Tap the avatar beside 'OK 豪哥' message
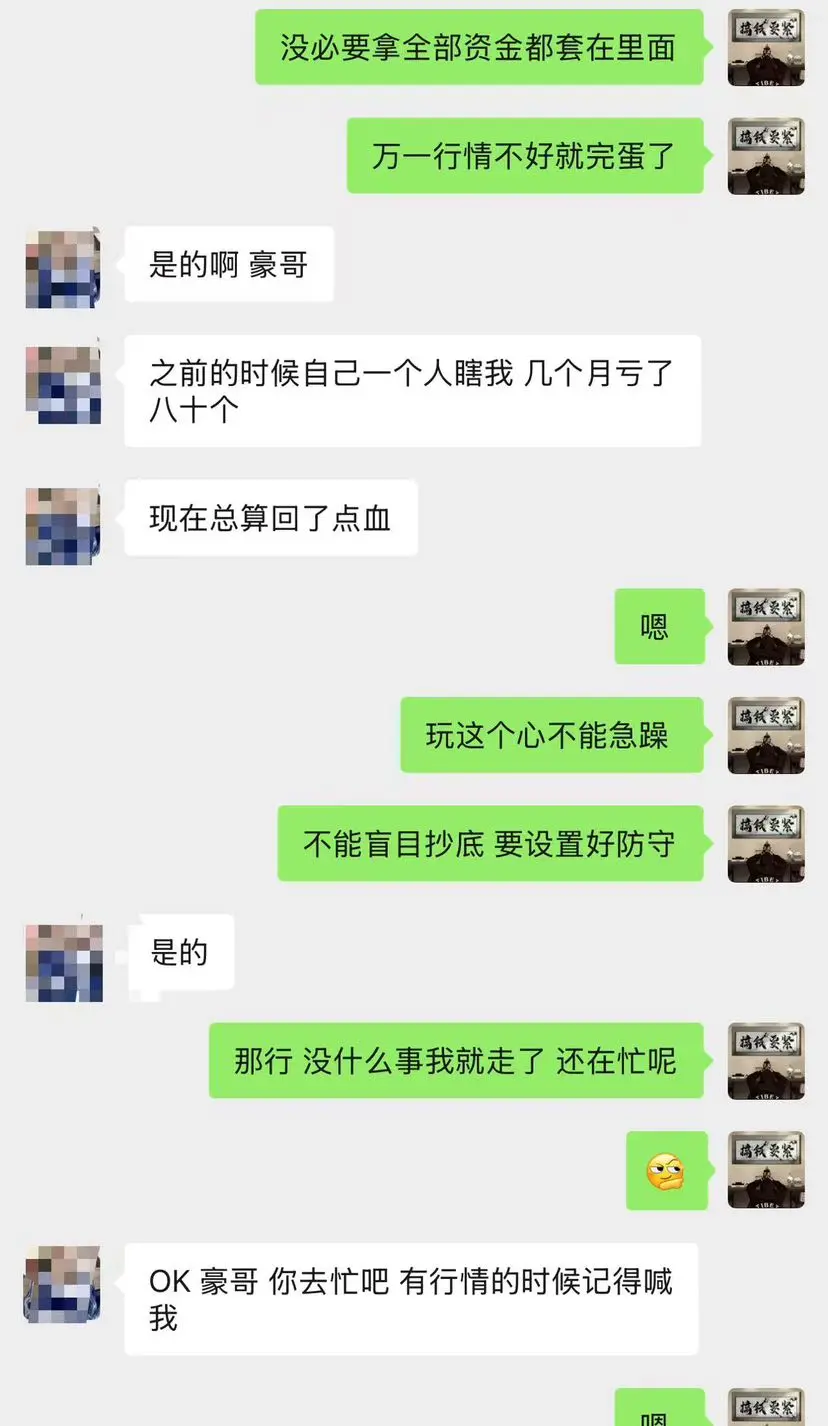828x1426 pixels. tap(62, 1285)
